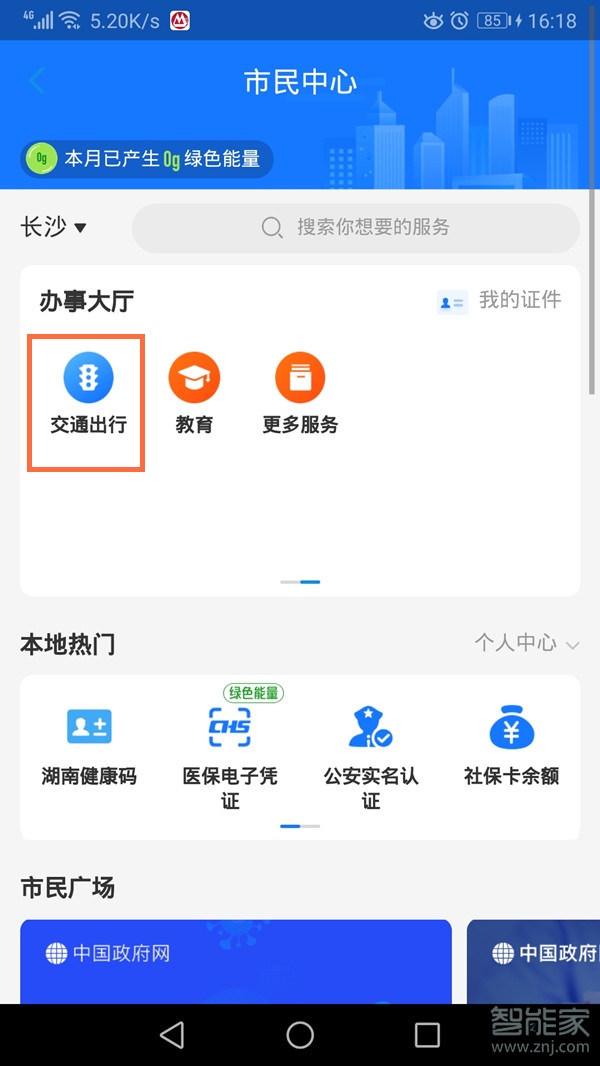Go back using the top-left arrow

coord(37,81)
